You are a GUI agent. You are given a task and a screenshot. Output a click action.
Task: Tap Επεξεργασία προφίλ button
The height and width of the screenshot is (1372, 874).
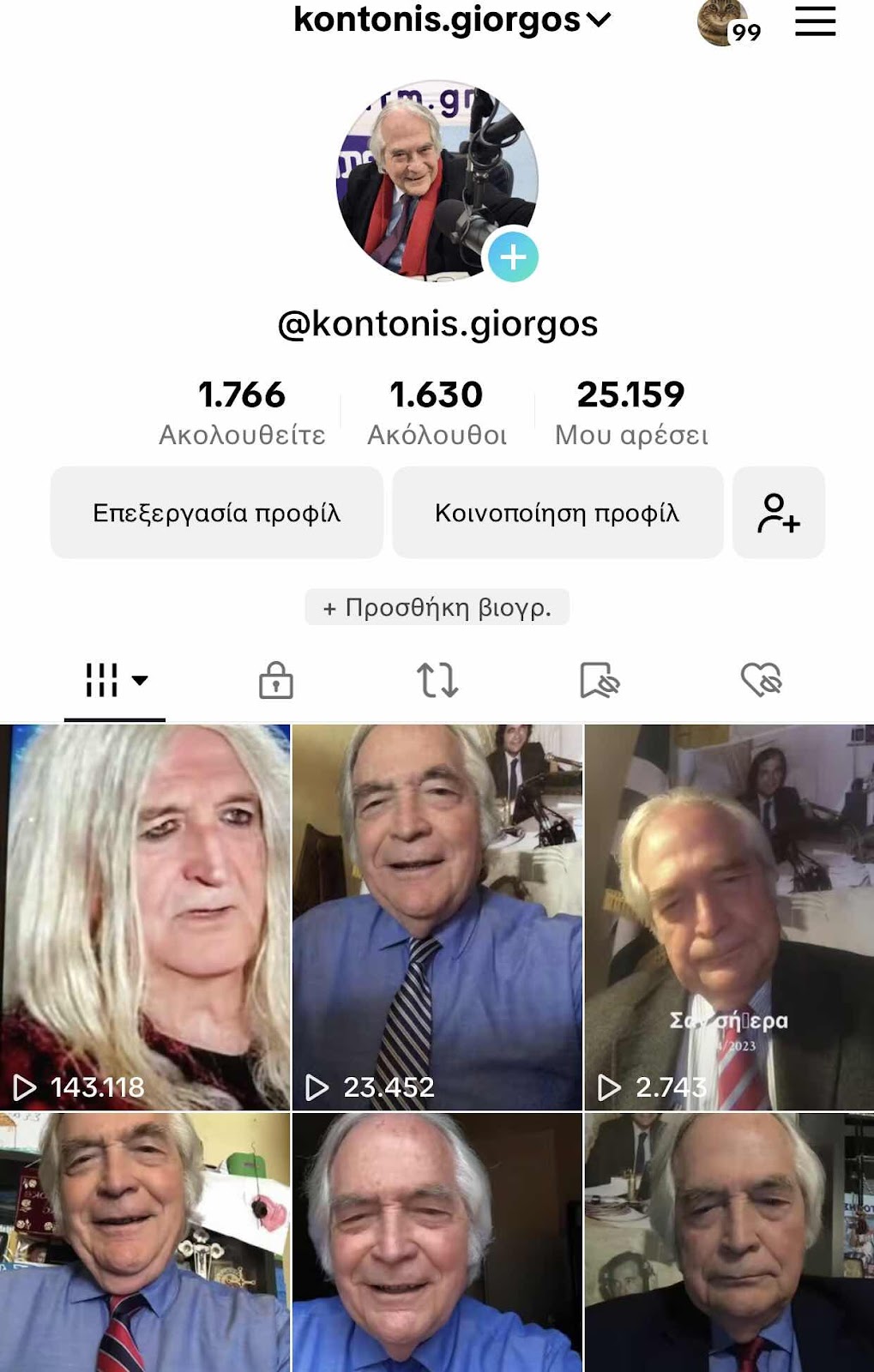(216, 513)
